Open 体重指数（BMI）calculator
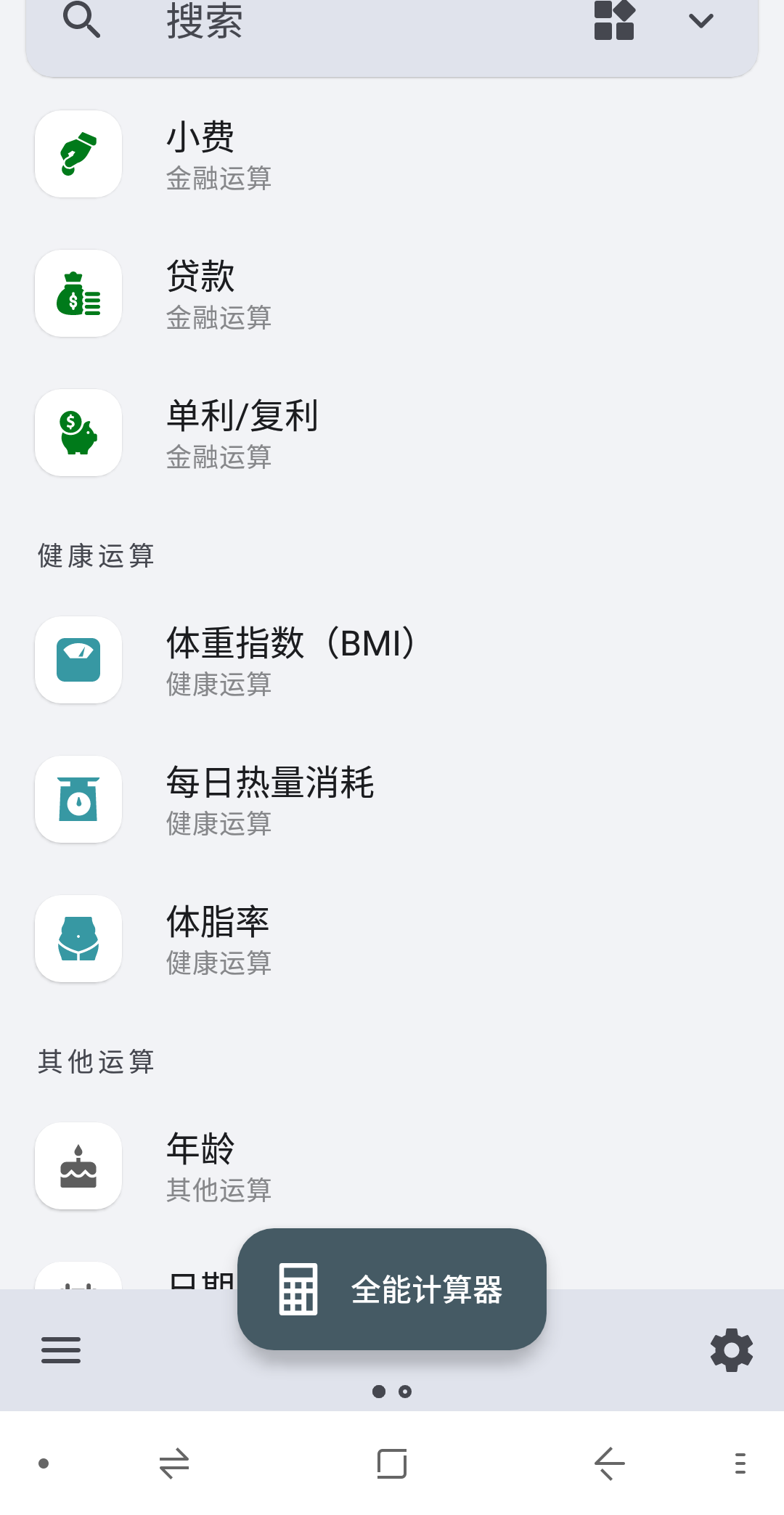Image resolution: width=784 pixels, height=1515 pixels. 290,660
